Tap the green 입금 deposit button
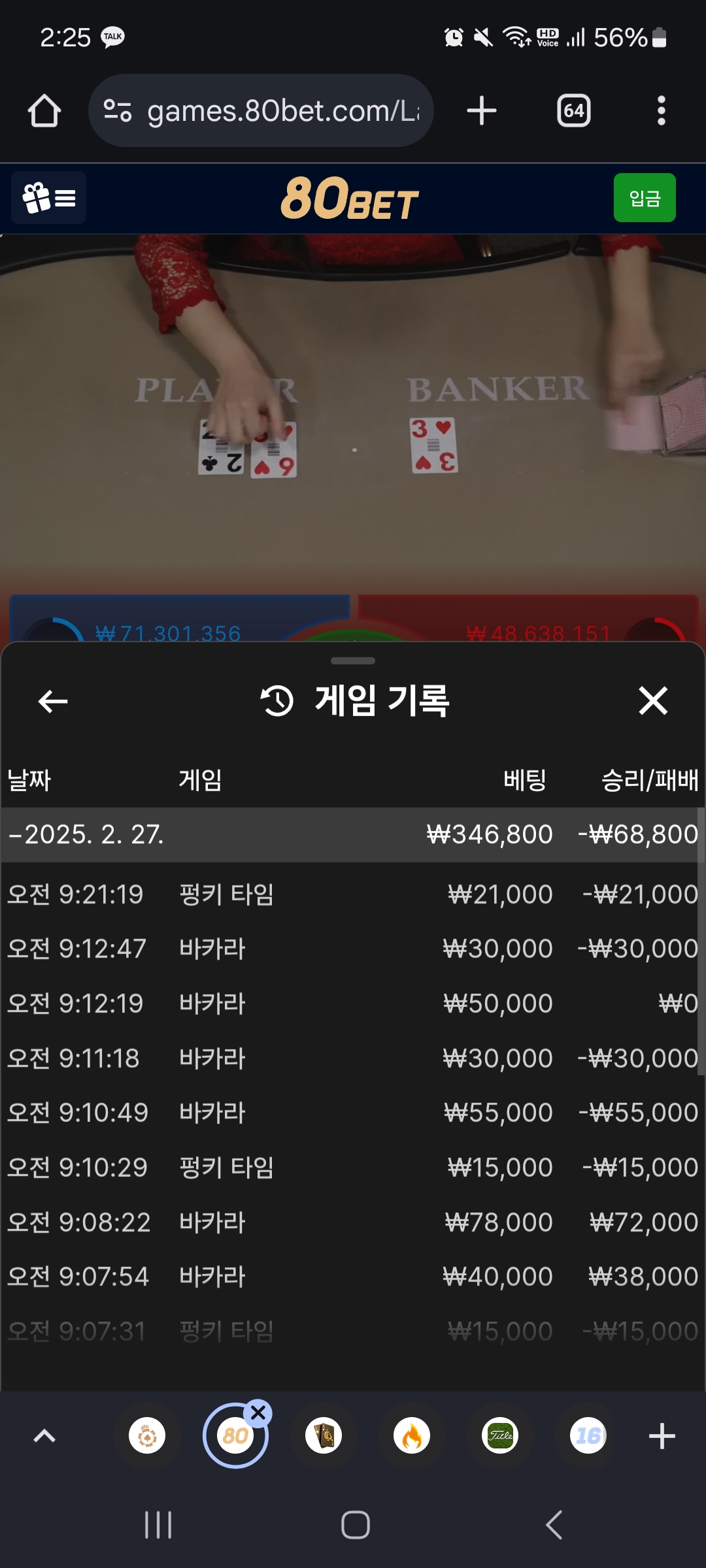The width and height of the screenshot is (706, 1568). point(644,198)
